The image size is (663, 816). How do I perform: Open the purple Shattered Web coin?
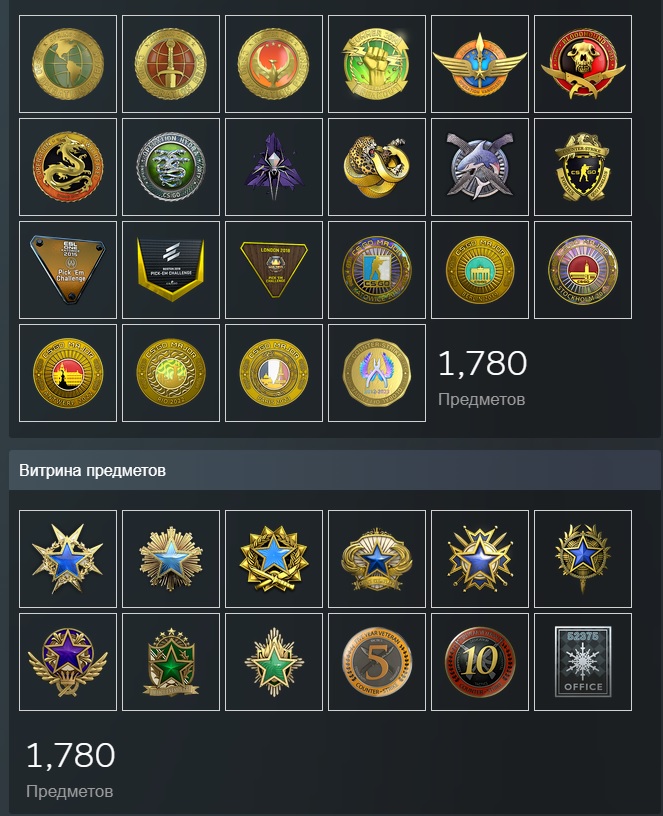pos(274,167)
